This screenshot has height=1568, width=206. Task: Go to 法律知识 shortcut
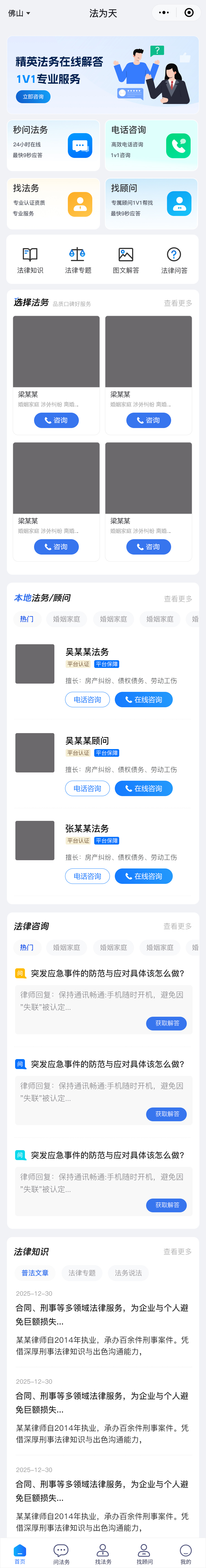coord(30,260)
